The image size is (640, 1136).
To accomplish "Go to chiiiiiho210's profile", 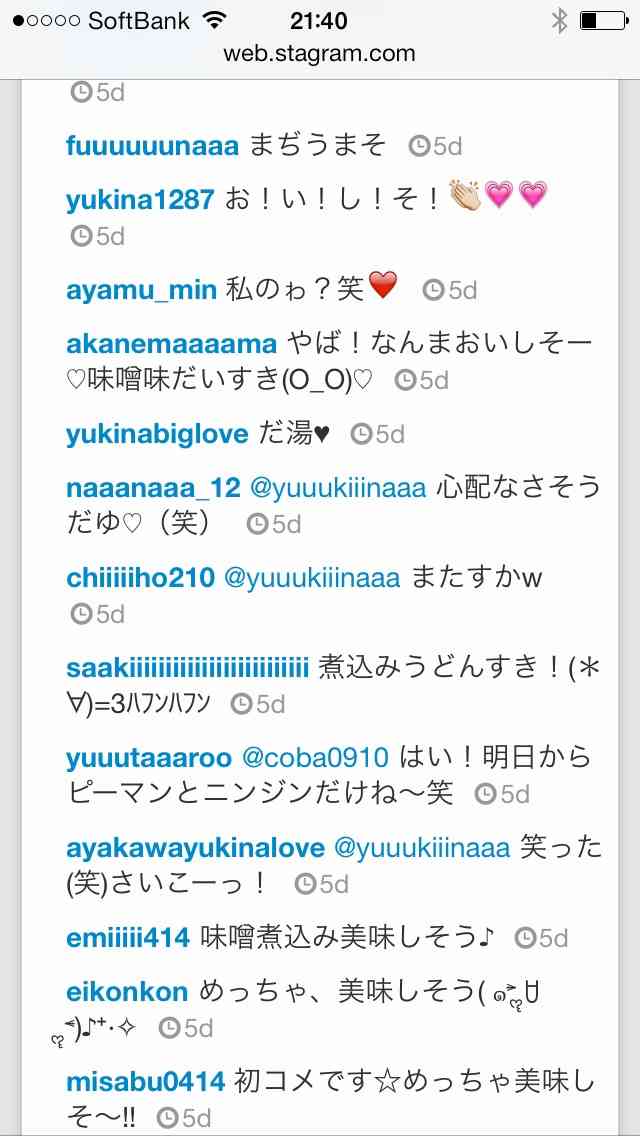I will coord(140,578).
